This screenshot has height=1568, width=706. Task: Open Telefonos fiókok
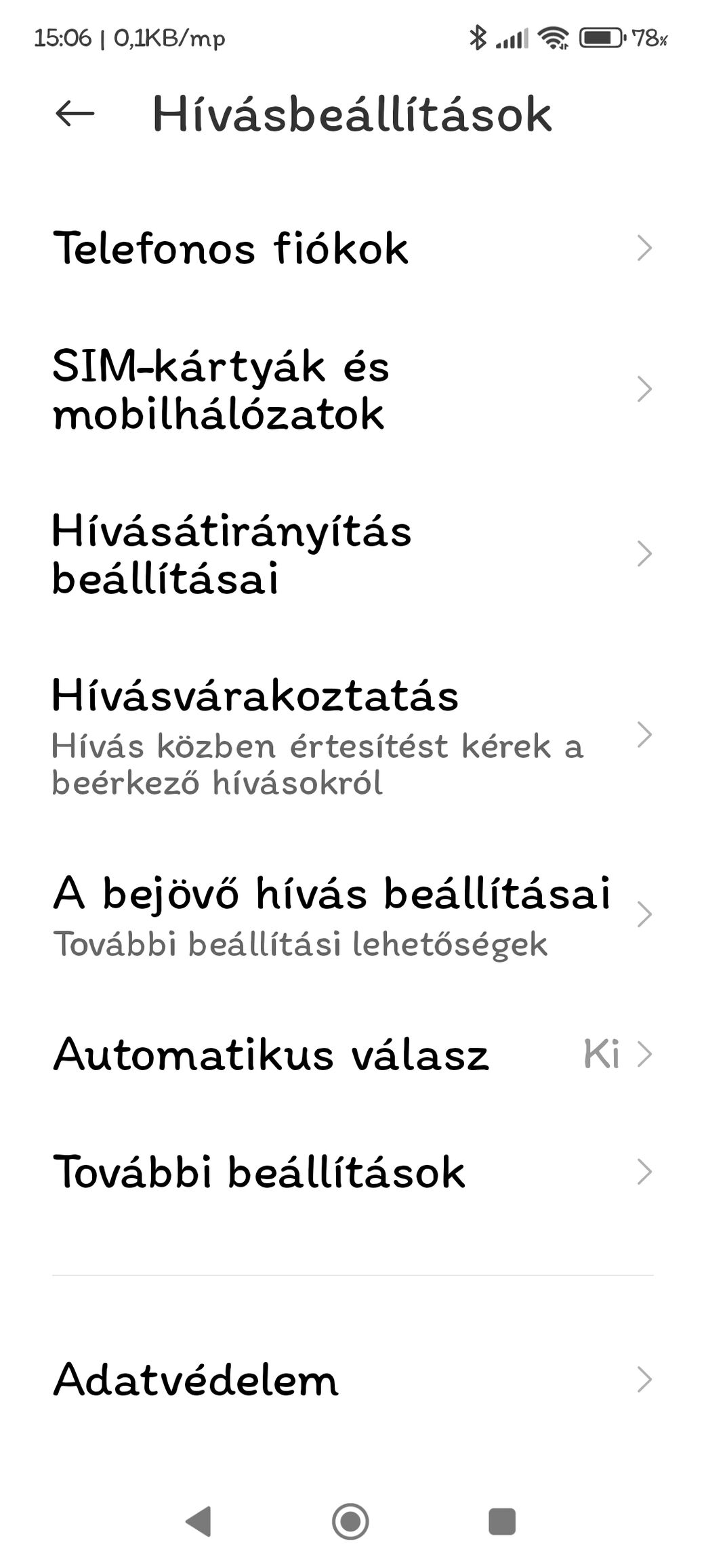(x=352, y=249)
